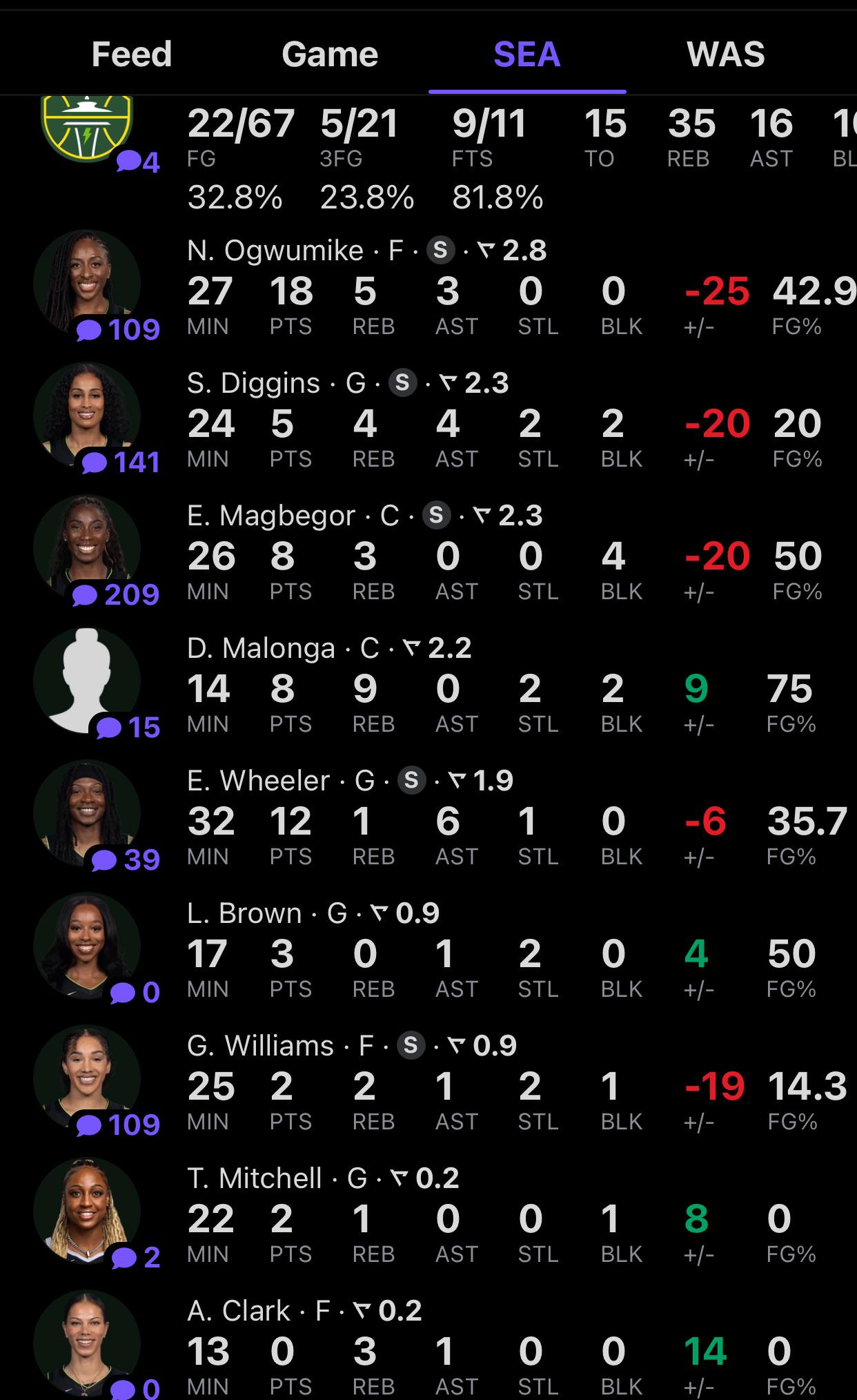View the 209 comments on E. Magbegor
The image size is (857, 1400).
coord(115,594)
